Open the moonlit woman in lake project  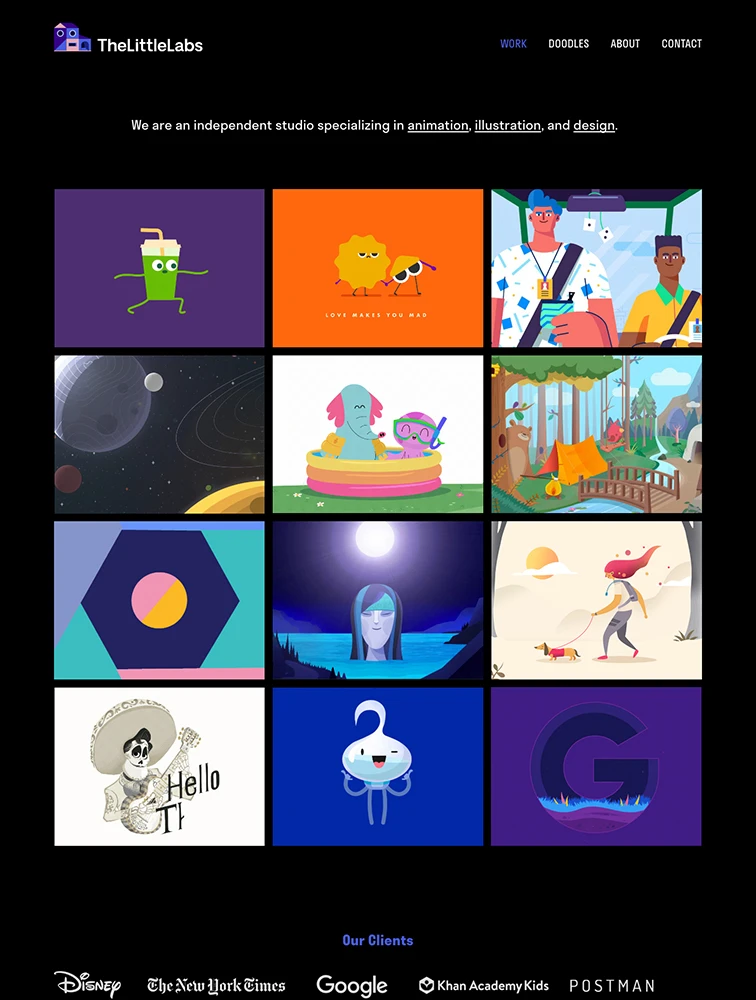377,600
